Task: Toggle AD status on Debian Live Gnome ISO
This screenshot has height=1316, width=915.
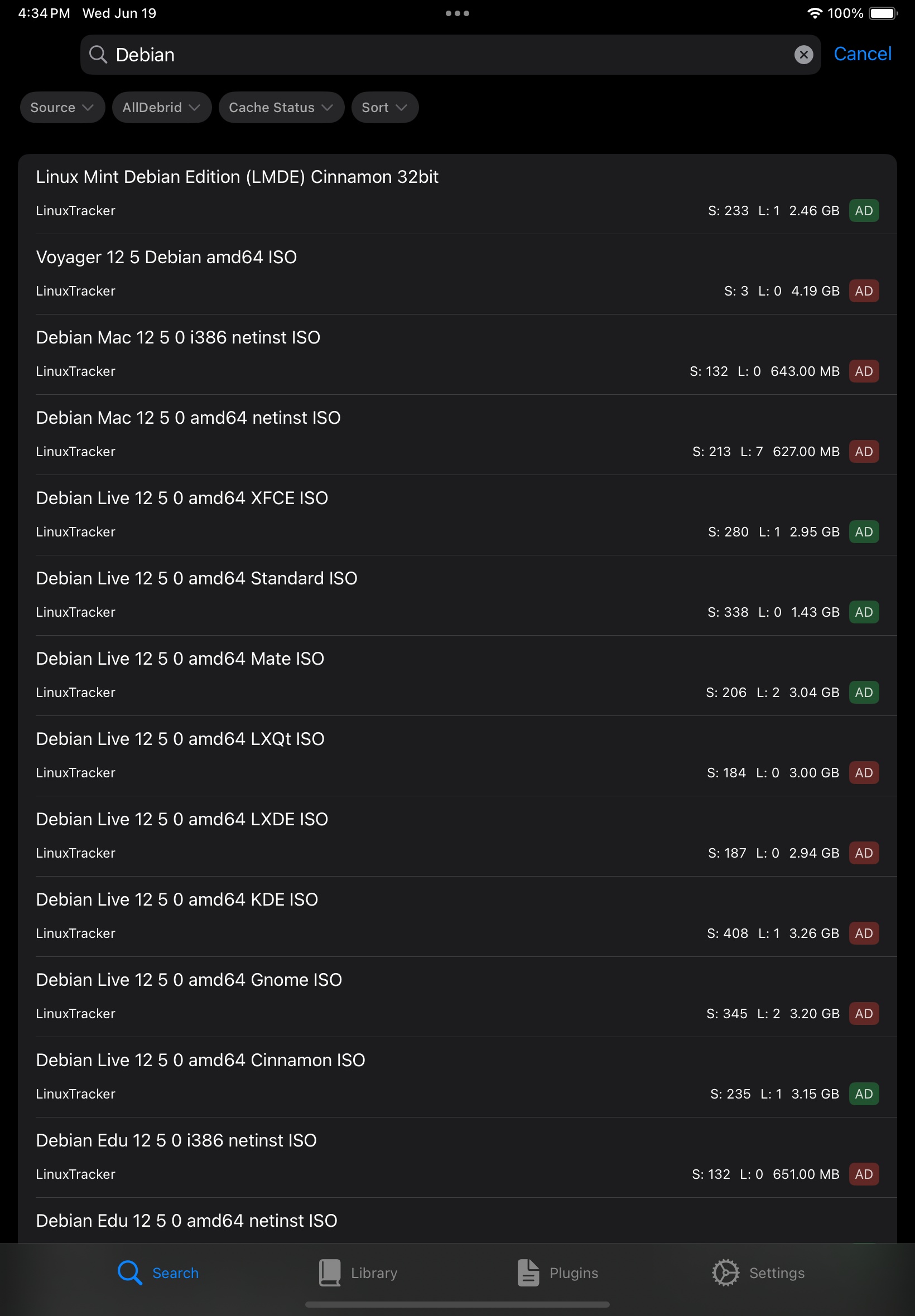Action: [x=864, y=1014]
